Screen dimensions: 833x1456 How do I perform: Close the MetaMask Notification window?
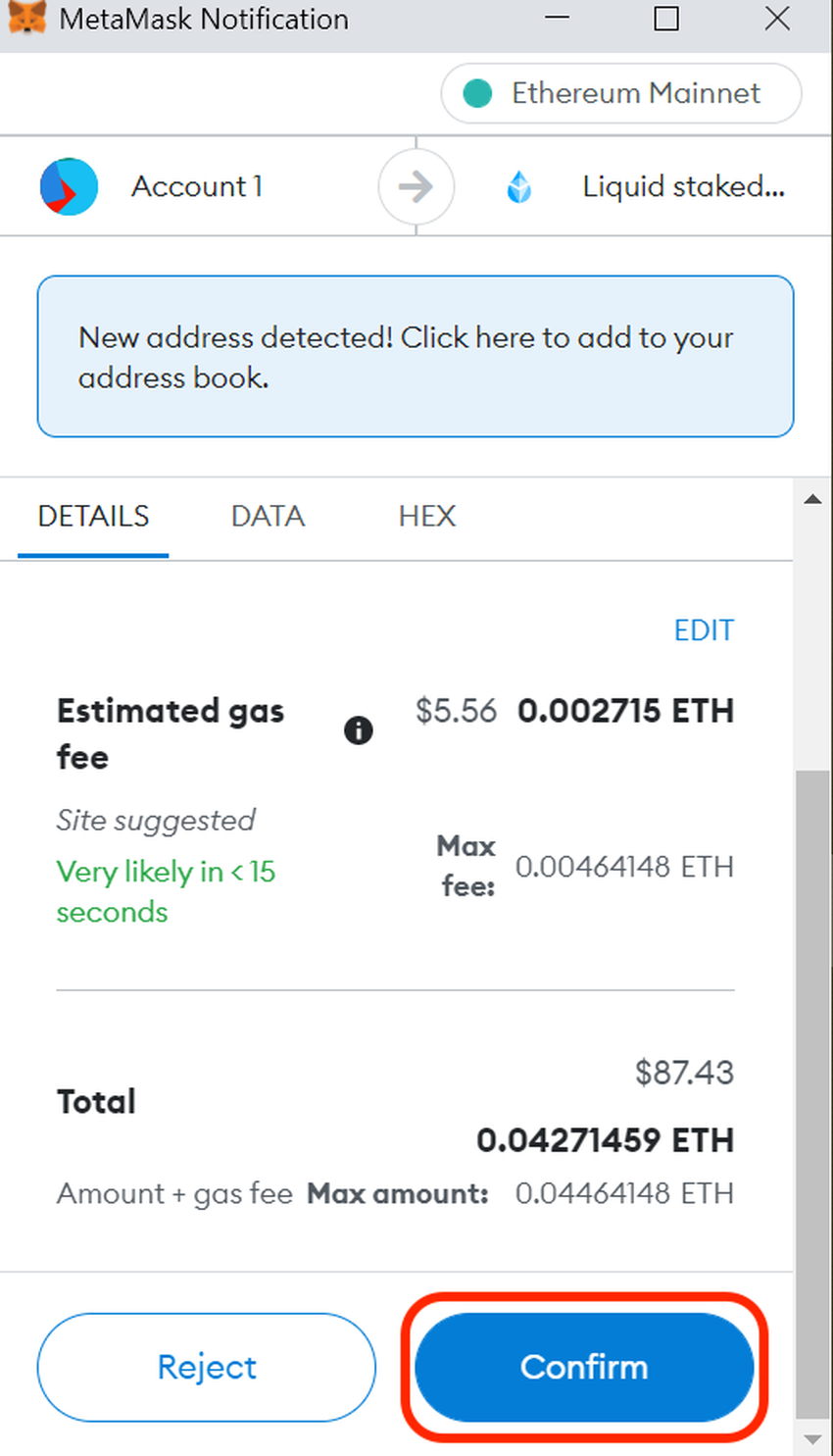click(777, 19)
